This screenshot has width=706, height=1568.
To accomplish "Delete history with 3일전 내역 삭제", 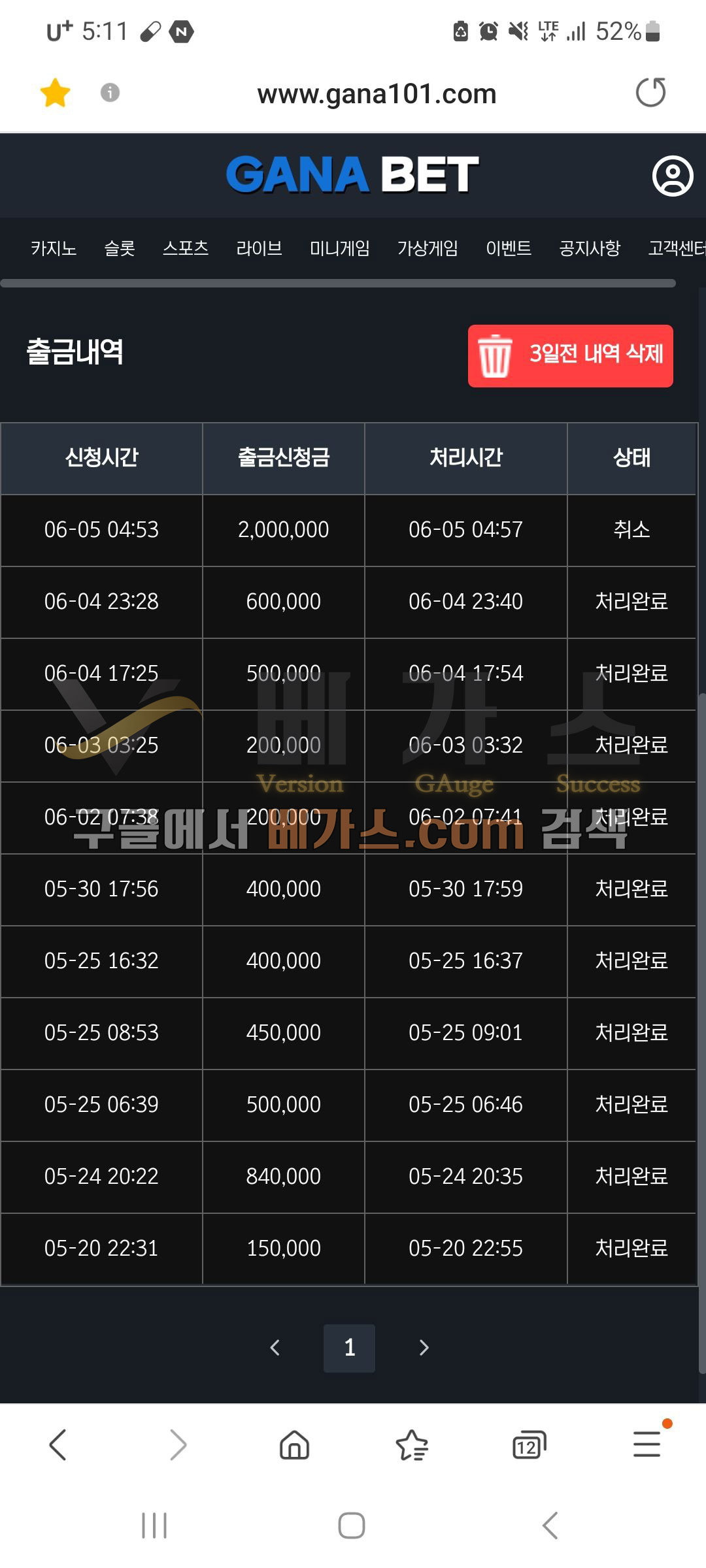I will 570,355.
